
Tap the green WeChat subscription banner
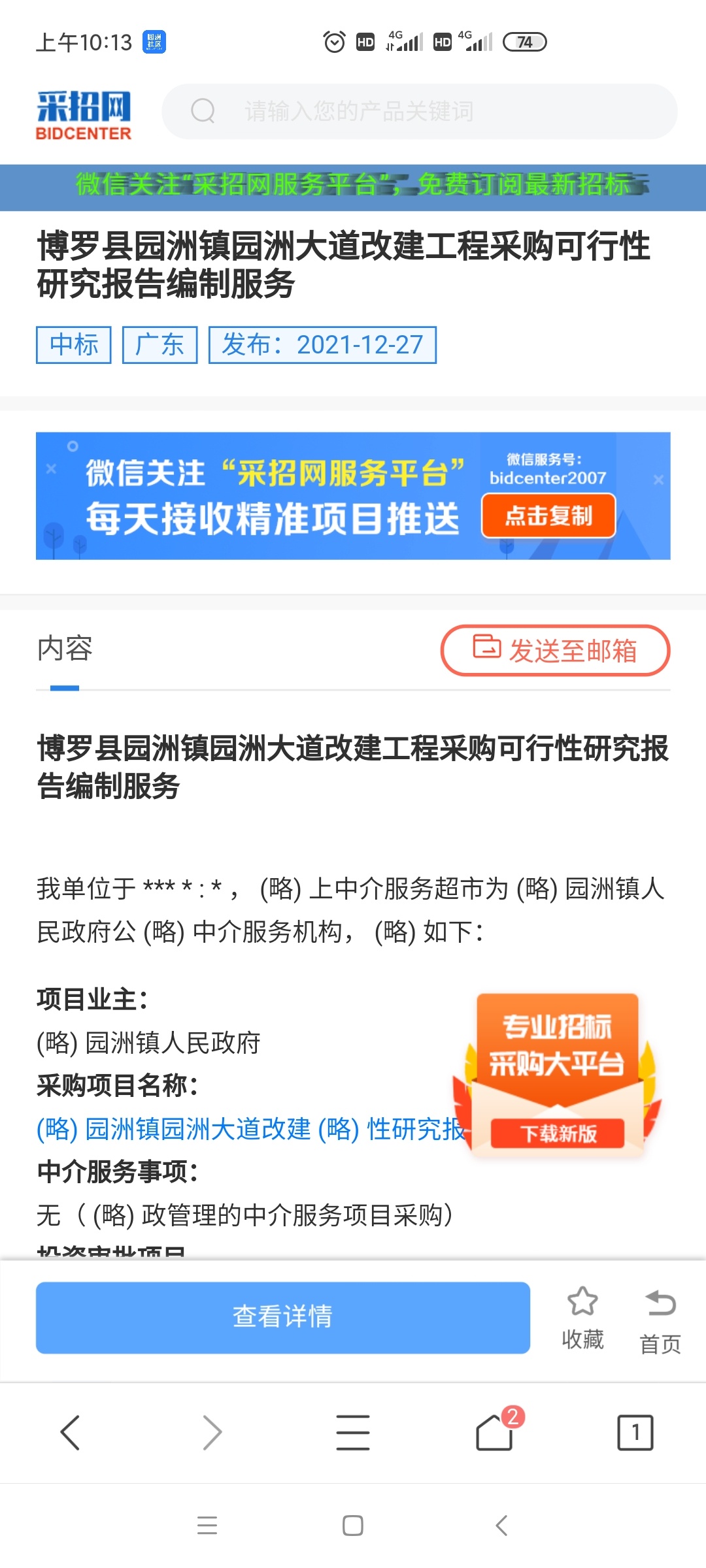coord(353,186)
